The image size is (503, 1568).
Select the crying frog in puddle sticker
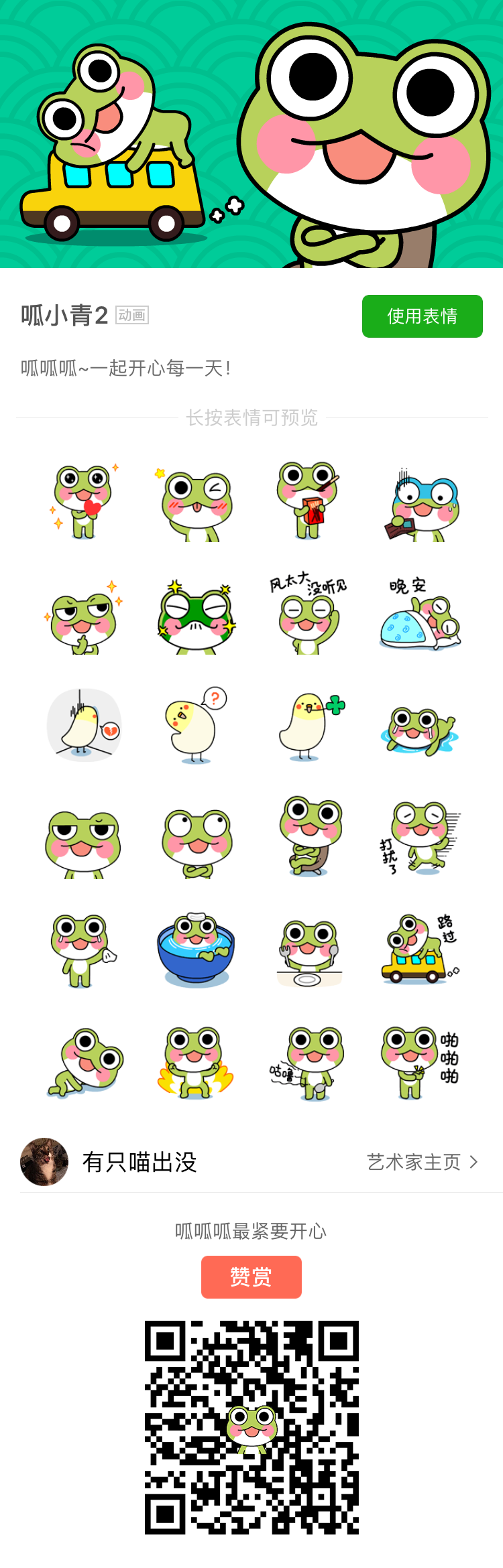[420, 729]
